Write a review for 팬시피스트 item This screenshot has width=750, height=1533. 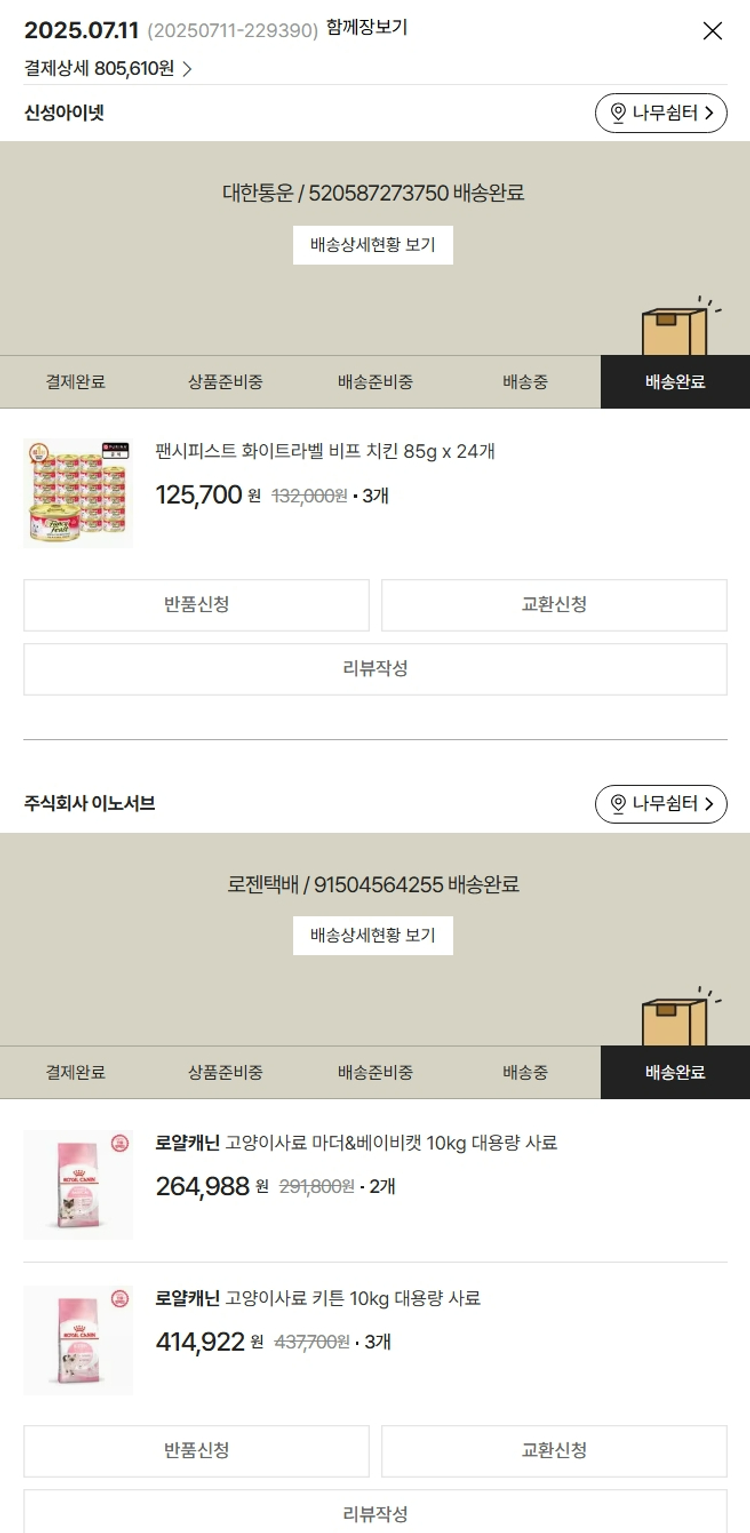[x=375, y=669]
